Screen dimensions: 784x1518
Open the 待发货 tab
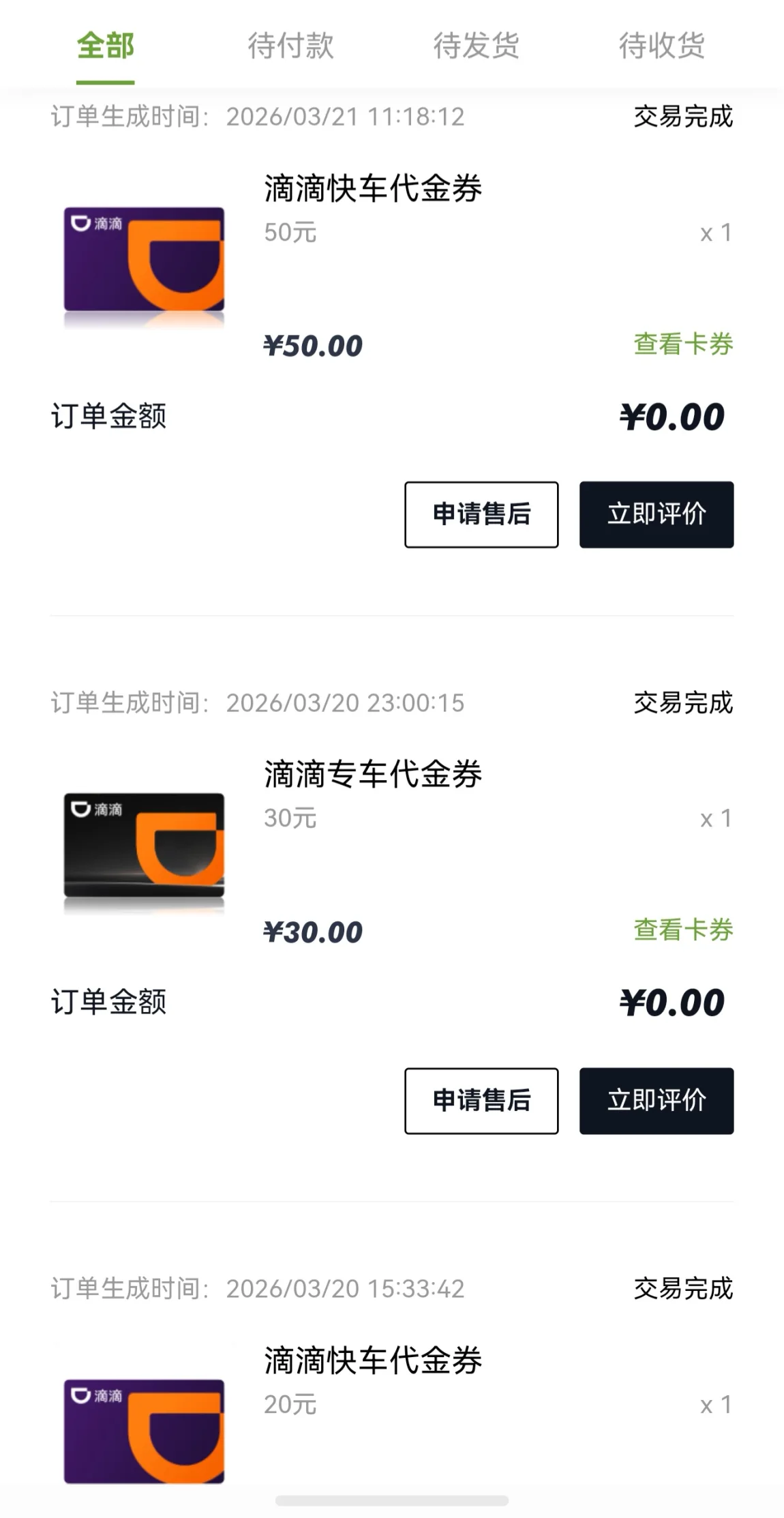tap(476, 46)
